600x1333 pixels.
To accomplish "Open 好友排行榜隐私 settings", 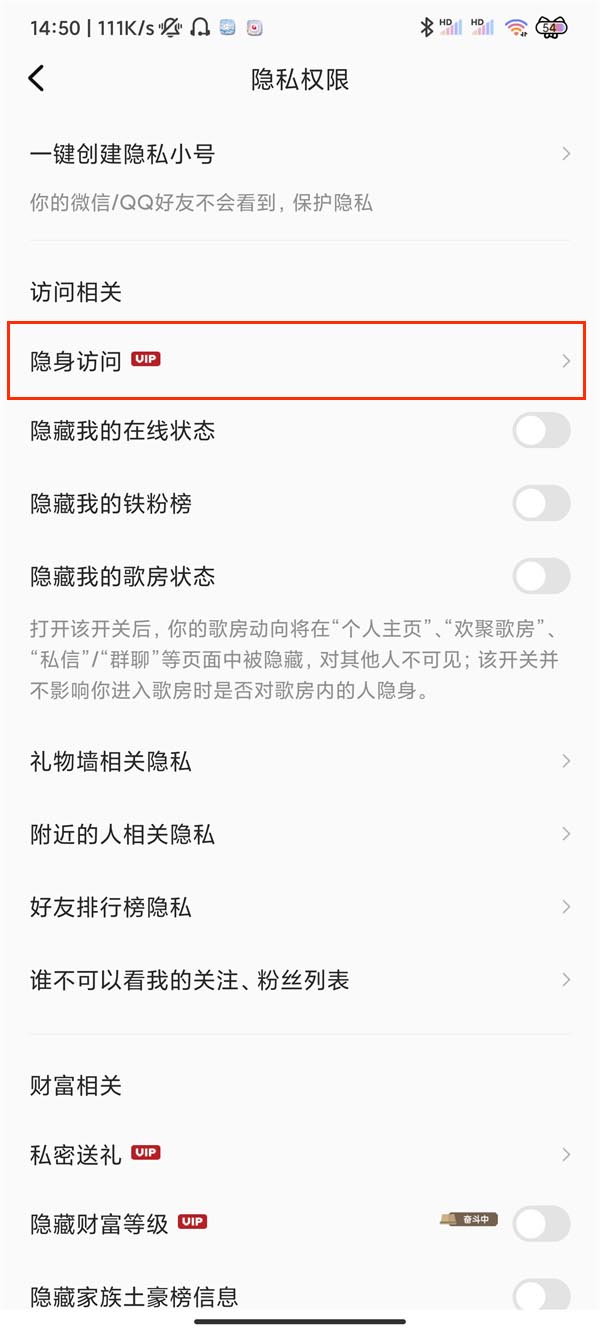I will pyautogui.click(x=300, y=908).
